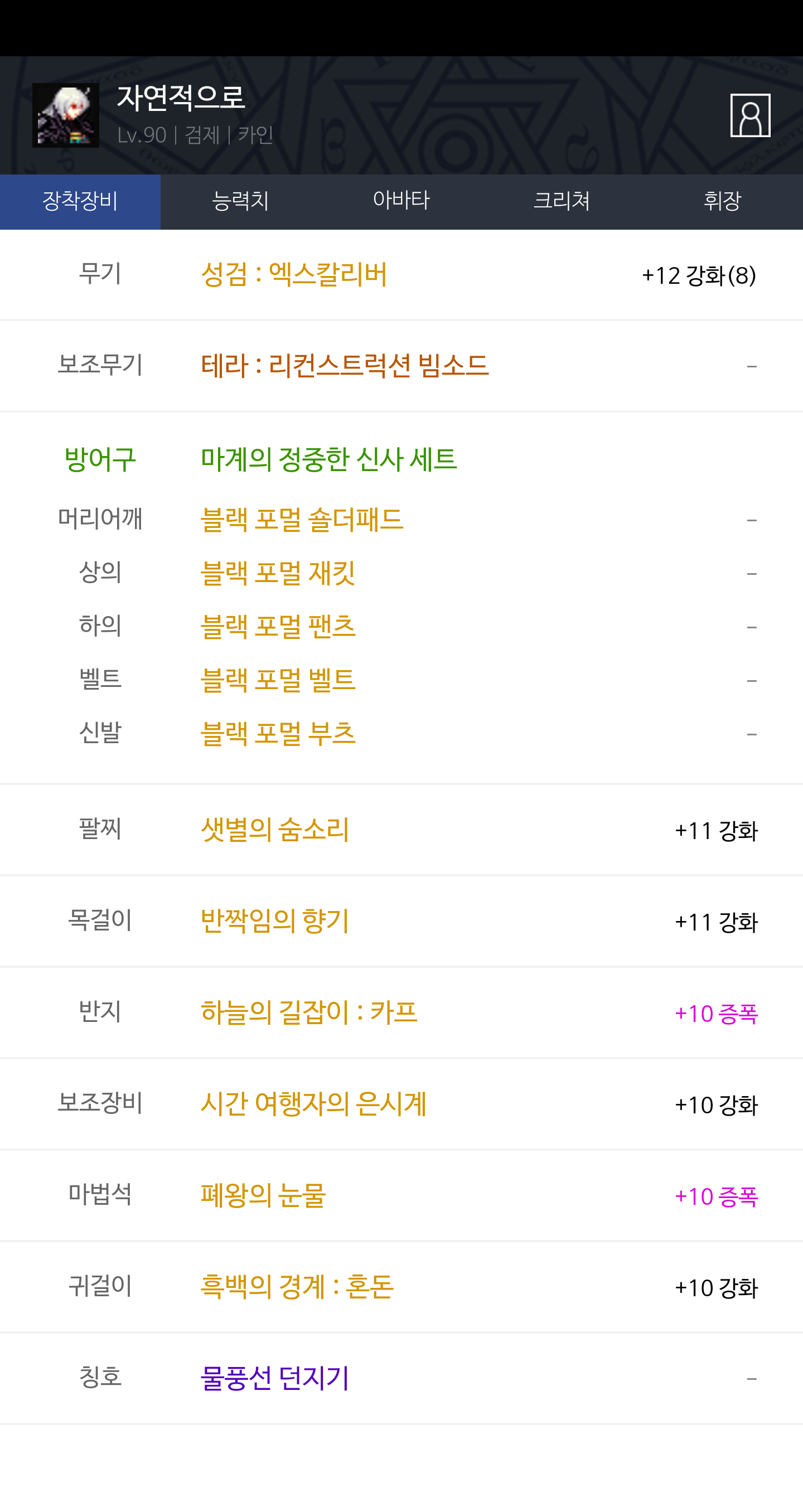This screenshot has height=1512, width=803.
Task: View bracelet 샛별의 숨소리
Action: (401, 830)
